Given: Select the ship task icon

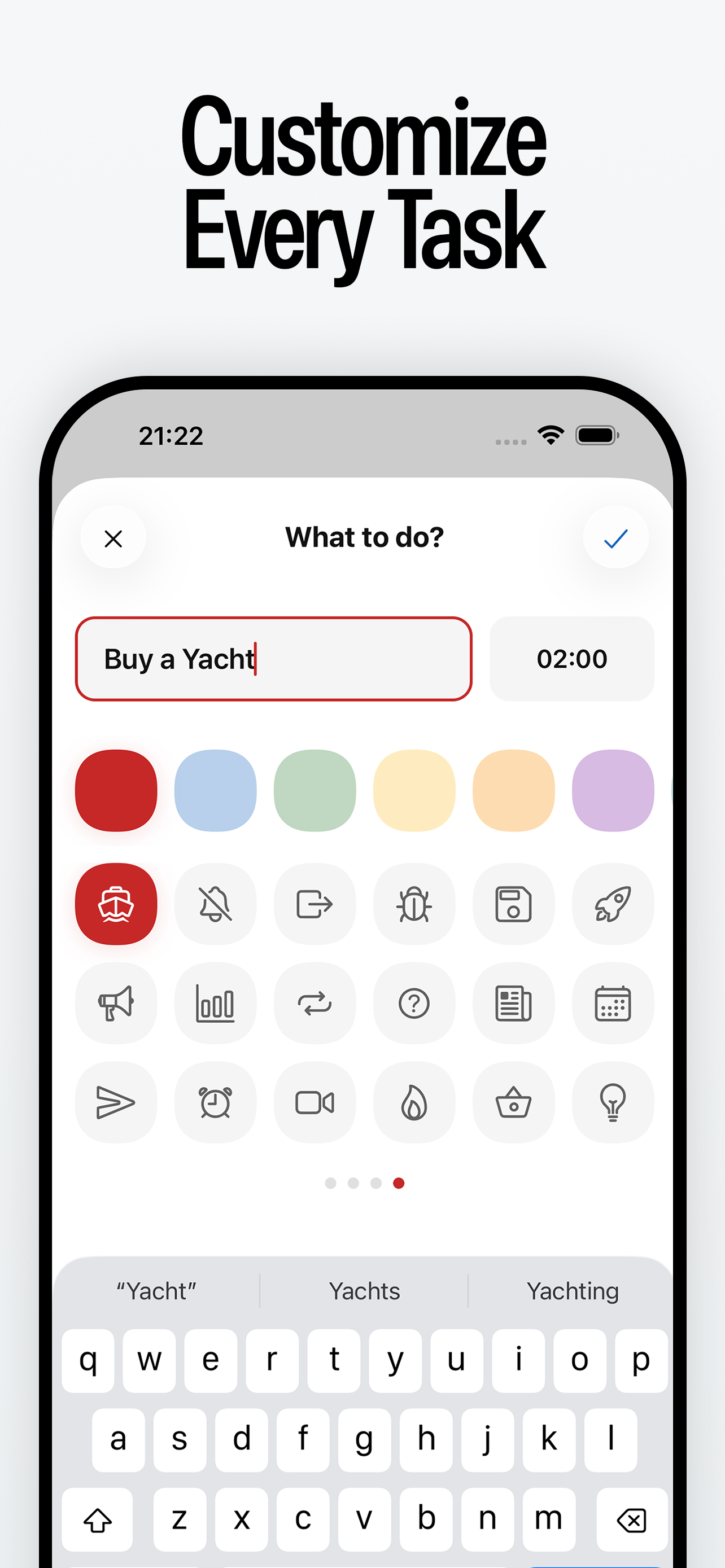Looking at the screenshot, I should 116,905.
